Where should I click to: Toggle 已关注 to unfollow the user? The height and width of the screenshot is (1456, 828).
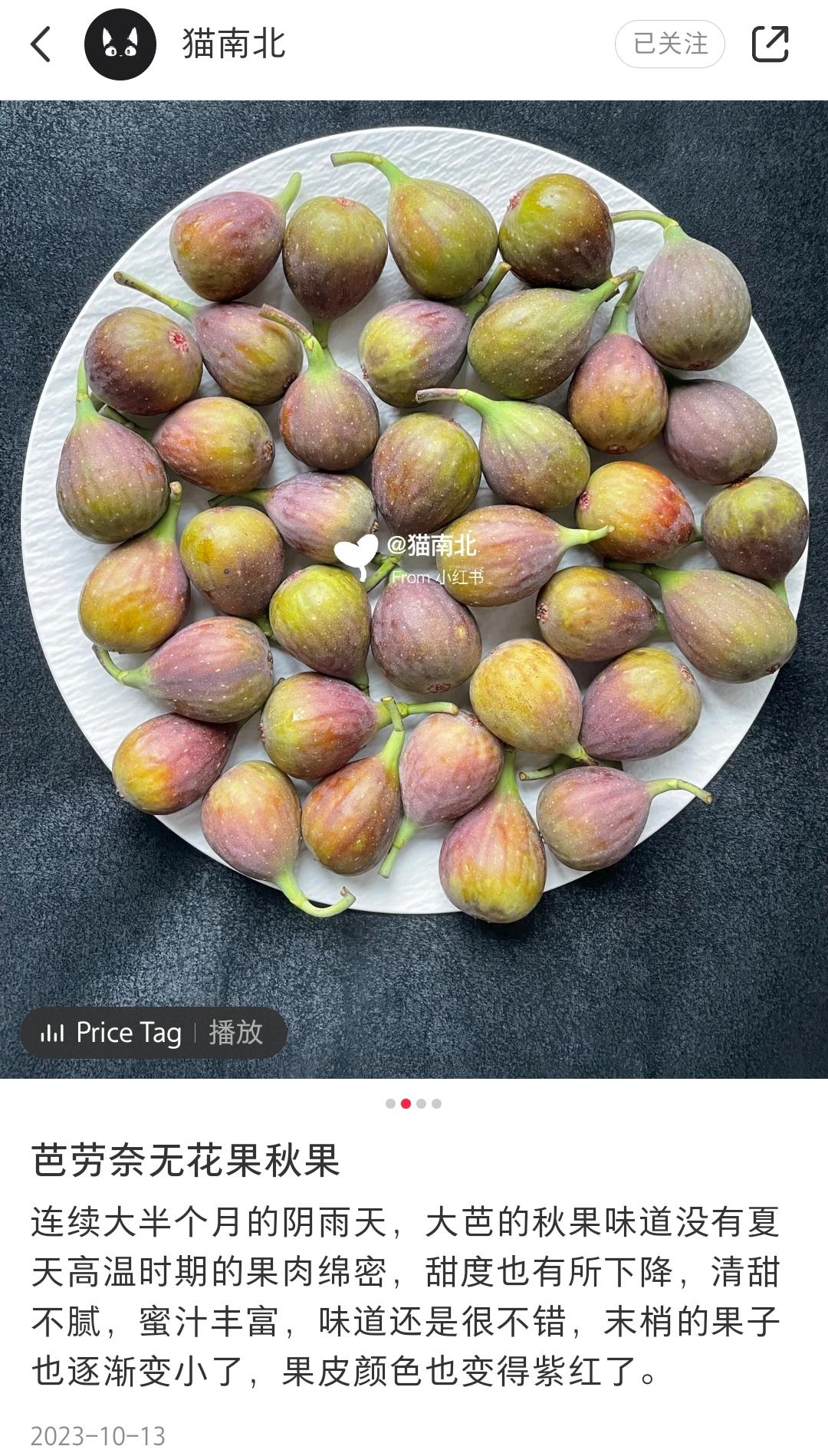tap(670, 44)
